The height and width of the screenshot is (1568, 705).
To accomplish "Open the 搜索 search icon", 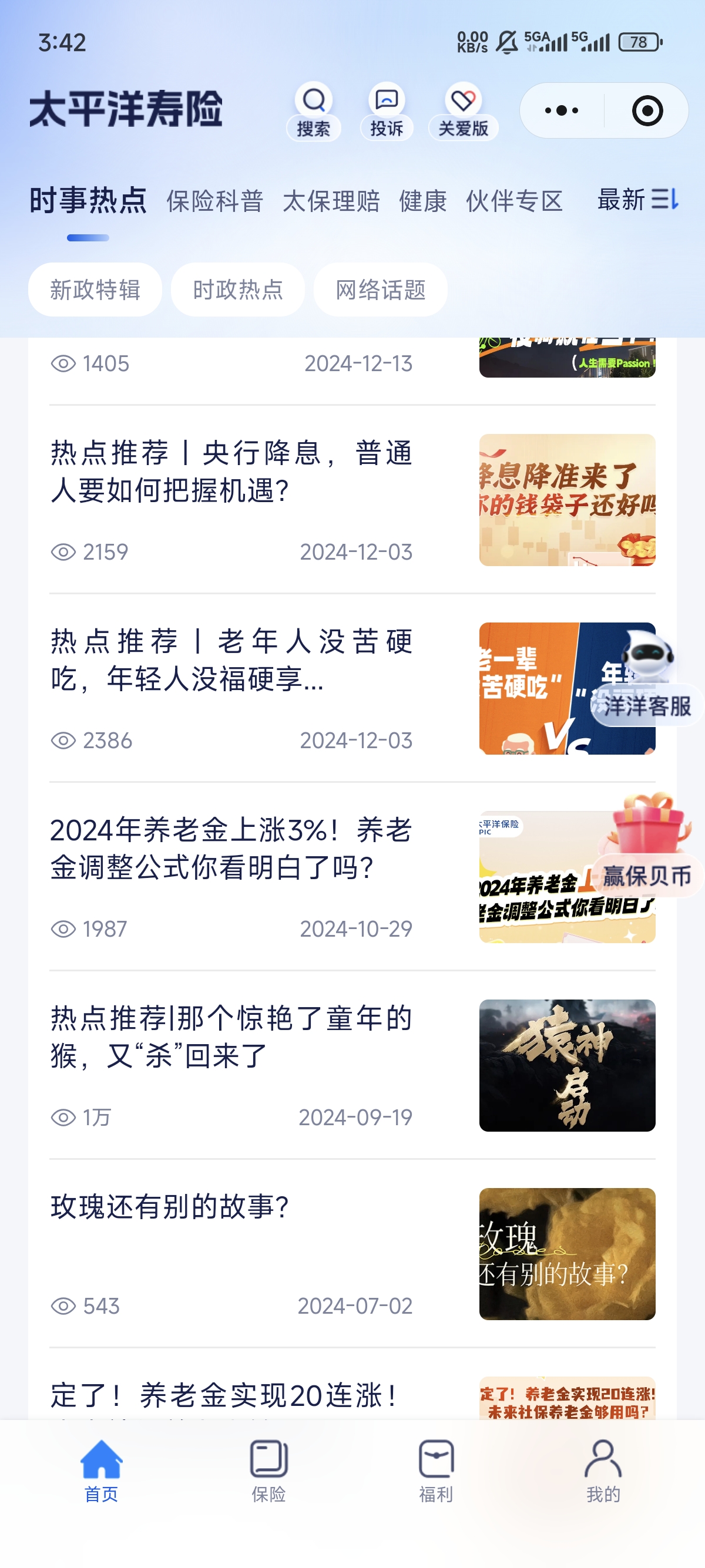I will [x=314, y=111].
